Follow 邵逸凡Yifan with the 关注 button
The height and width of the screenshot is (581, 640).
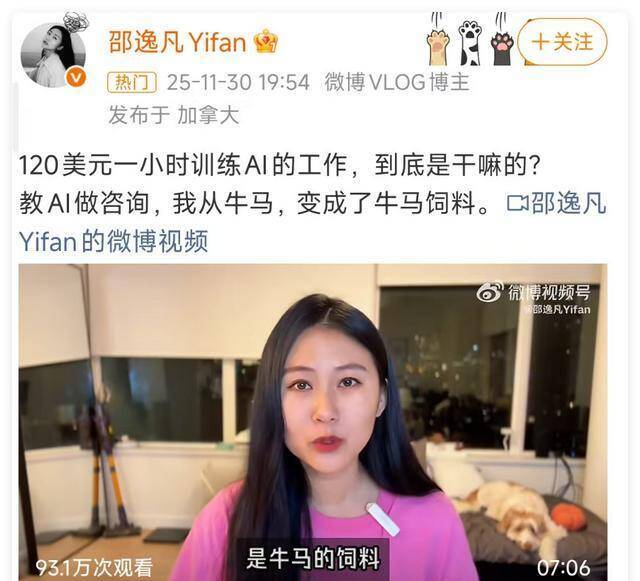point(562,42)
